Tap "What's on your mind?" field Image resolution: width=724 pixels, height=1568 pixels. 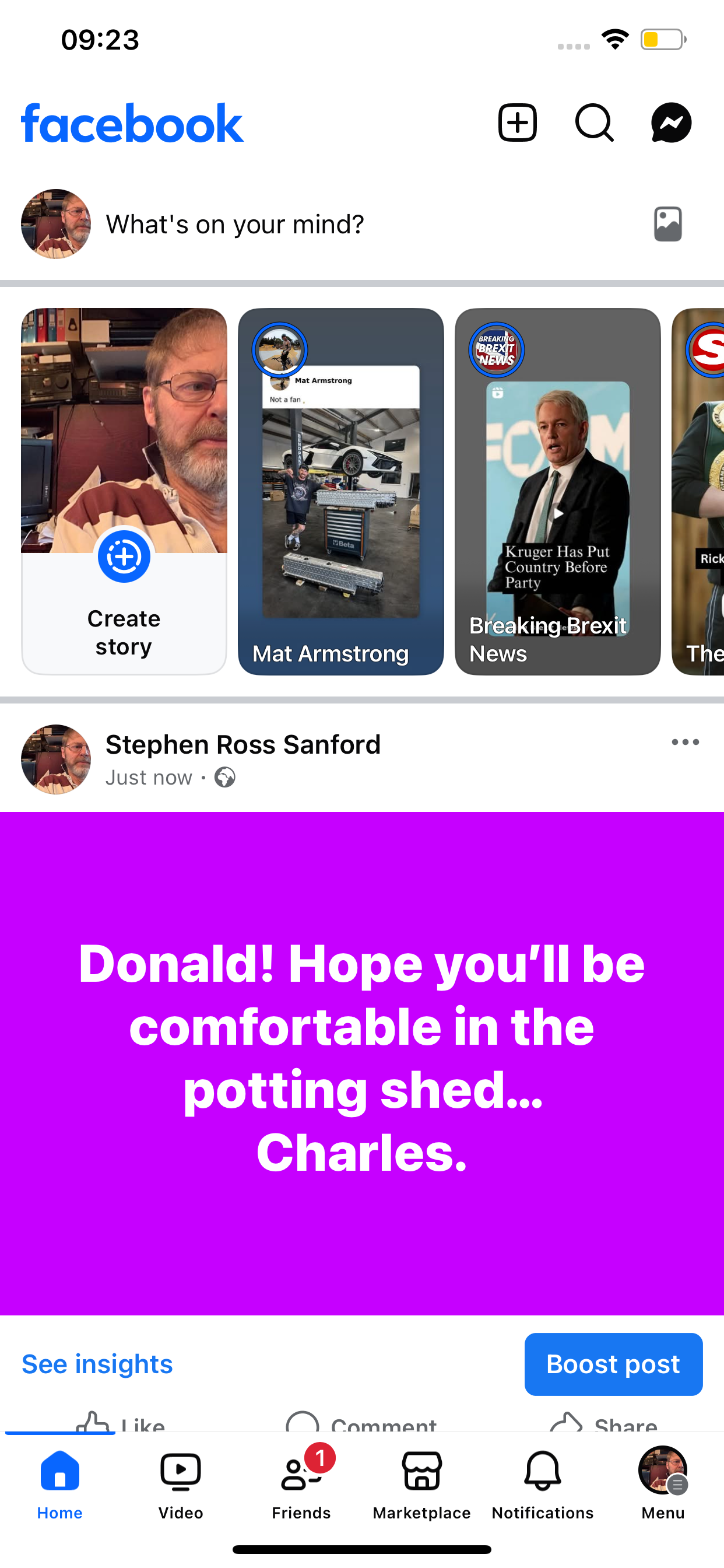point(235,224)
